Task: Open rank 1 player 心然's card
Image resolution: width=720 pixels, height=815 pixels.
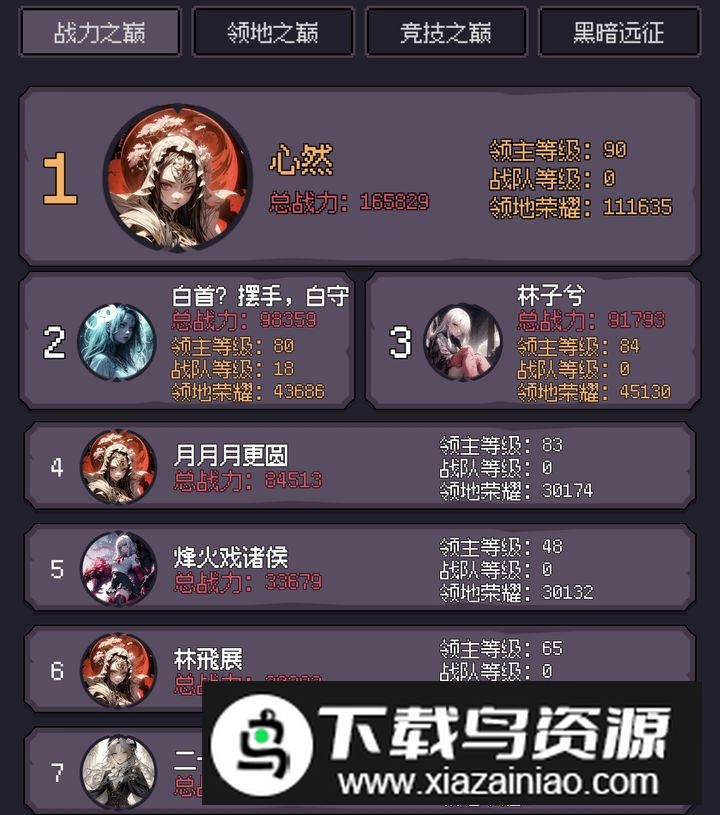Action: pyautogui.click(x=360, y=177)
